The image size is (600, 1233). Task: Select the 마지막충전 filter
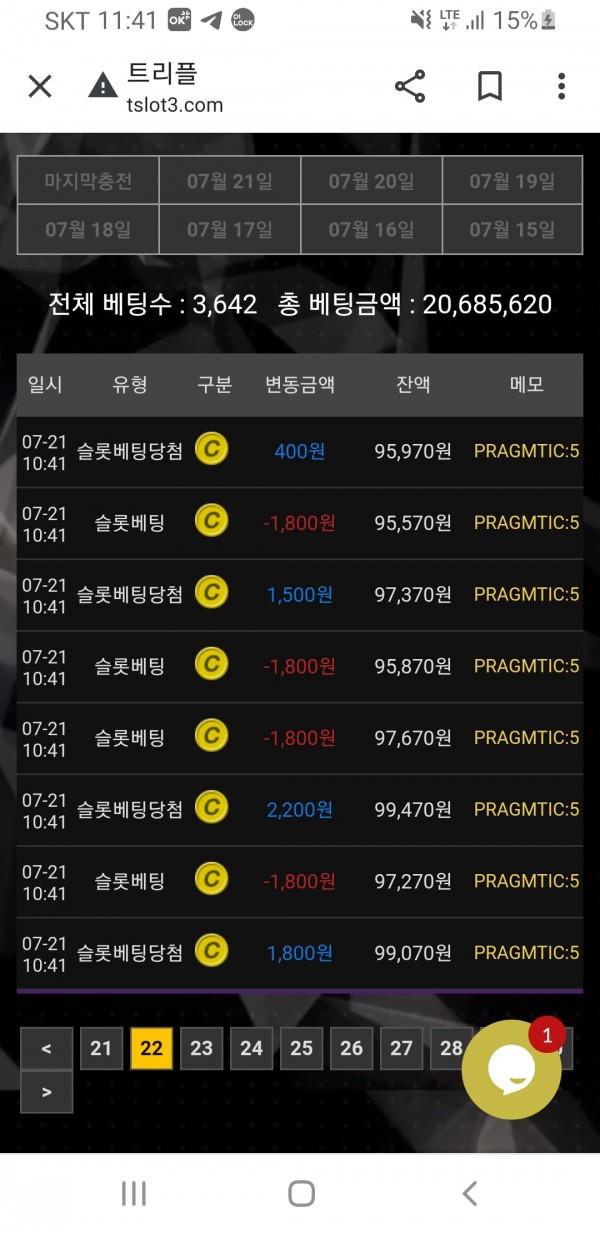88,181
